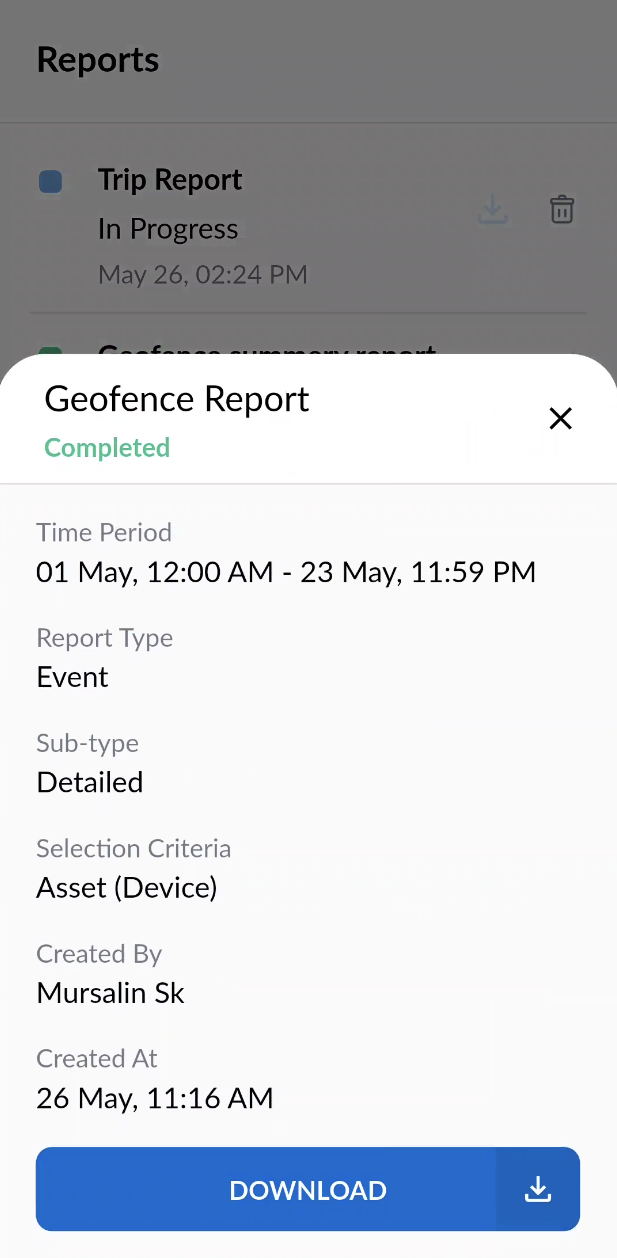Download the Geofence Report
This screenshot has width=617, height=1258.
coord(308,1189)
